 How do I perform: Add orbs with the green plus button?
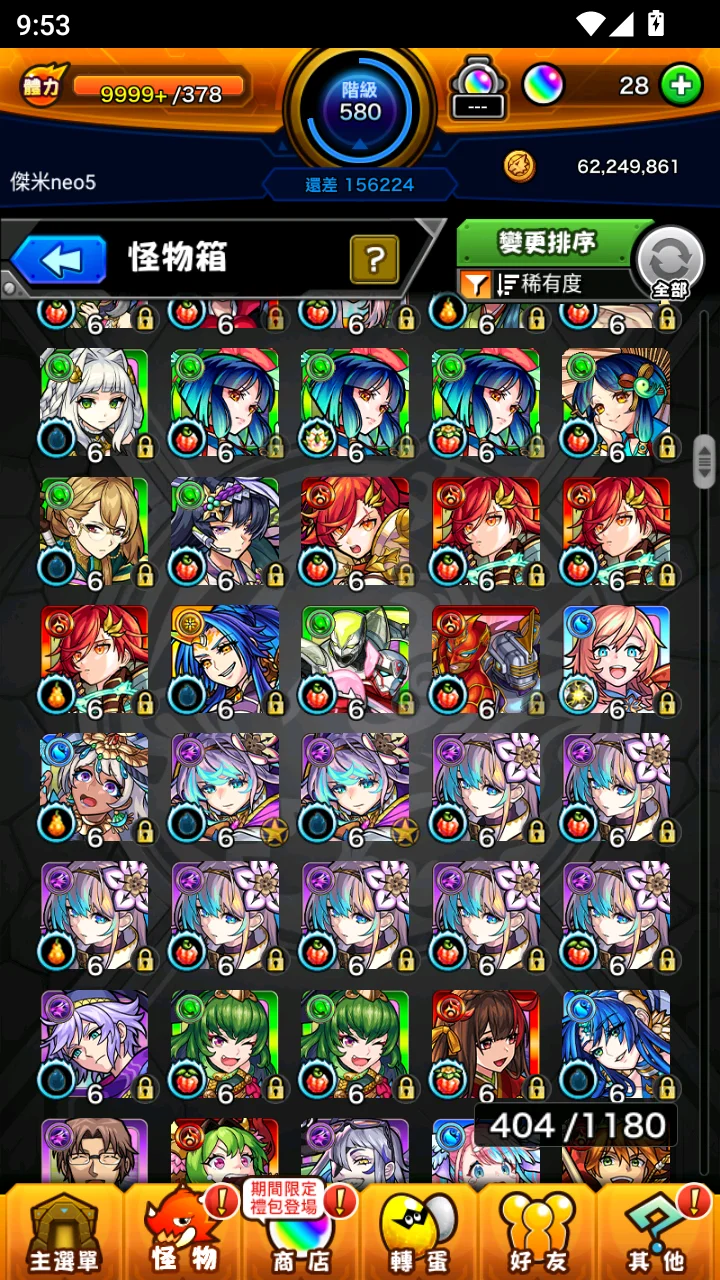tap(680, 86)
